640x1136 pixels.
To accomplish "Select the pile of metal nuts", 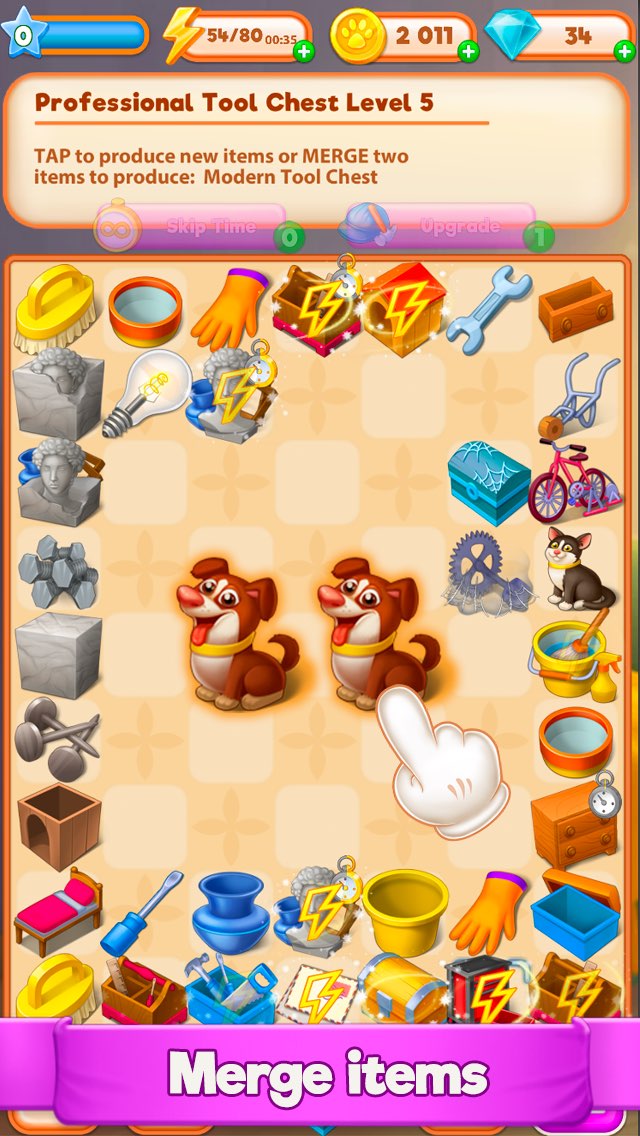I will [x=58, y=571].
